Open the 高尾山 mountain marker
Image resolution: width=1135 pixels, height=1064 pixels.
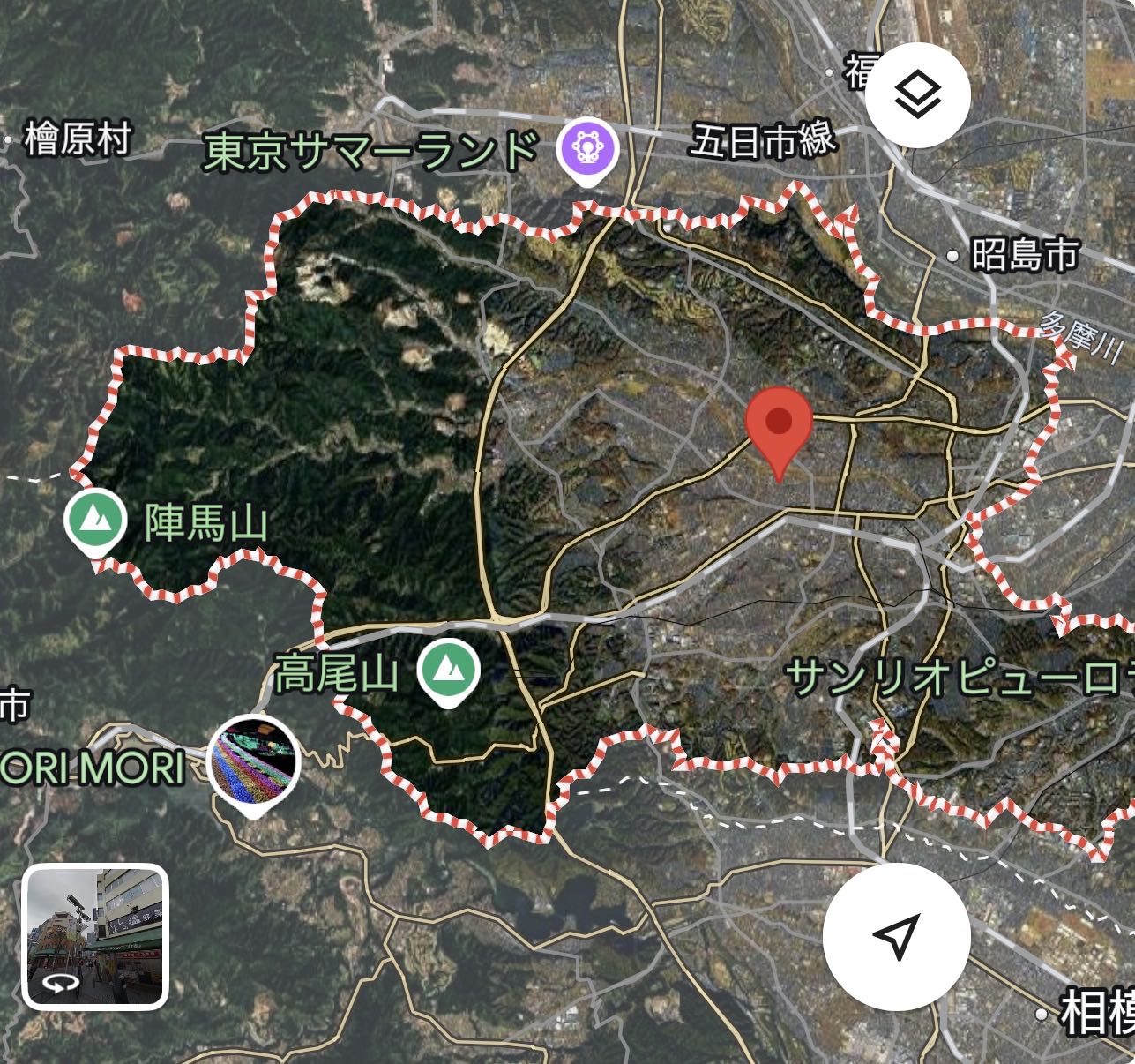(x=449, y=672)
